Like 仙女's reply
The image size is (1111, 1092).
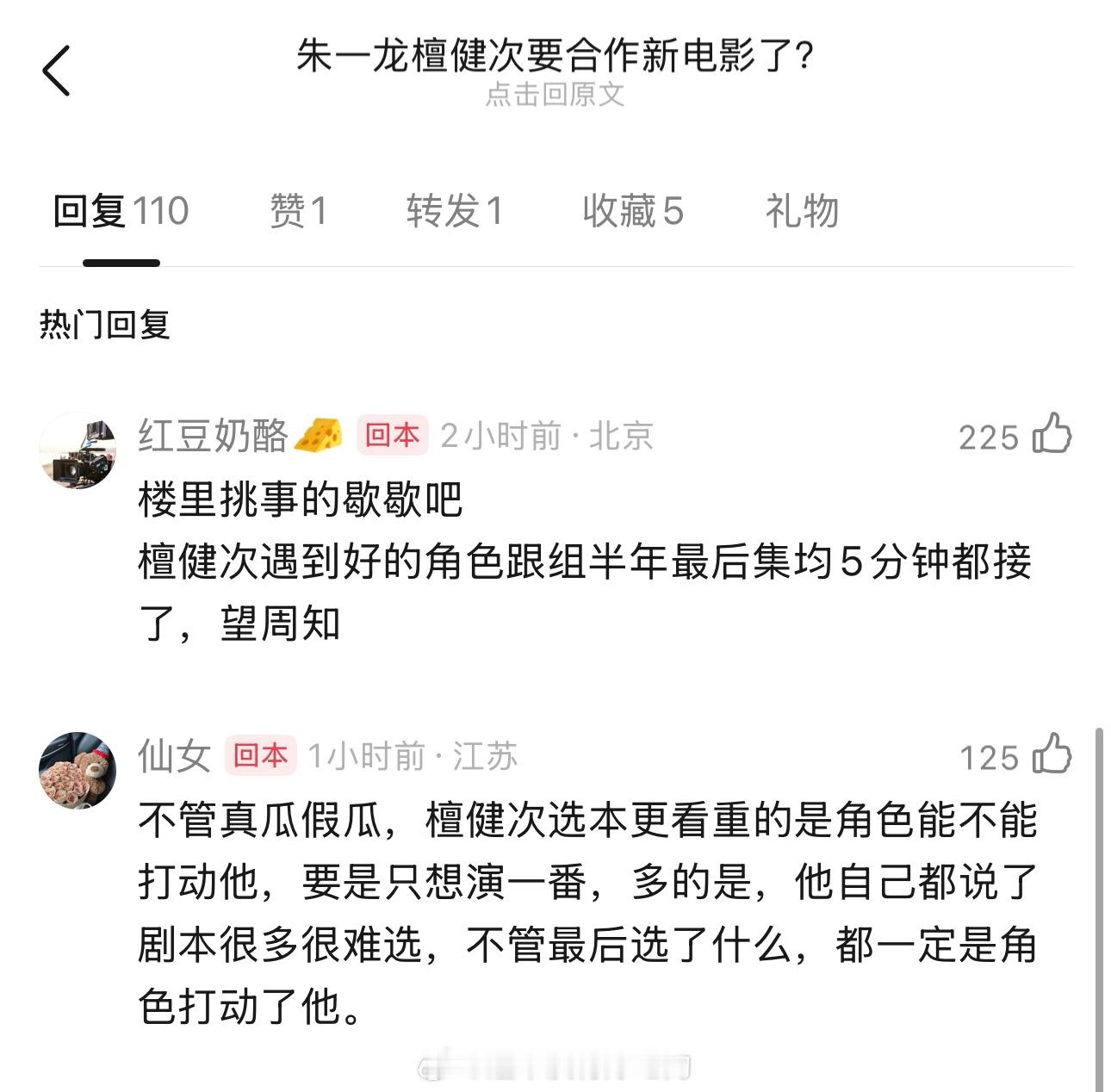[x=1052, y=755]
